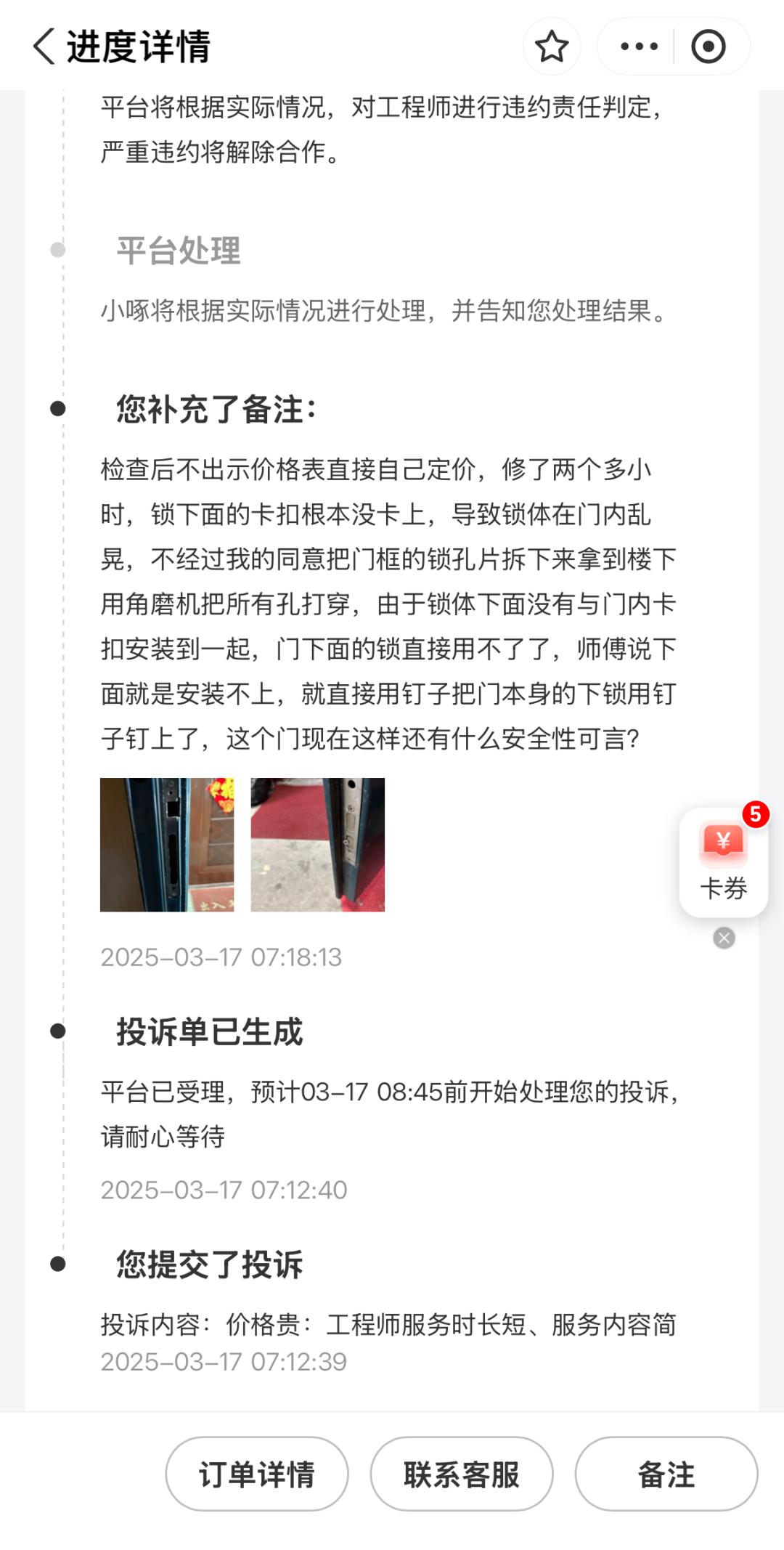Screen dimensions: 784x1550
Task: Favorite this mini program with star icon
Action: click(552, 46)
